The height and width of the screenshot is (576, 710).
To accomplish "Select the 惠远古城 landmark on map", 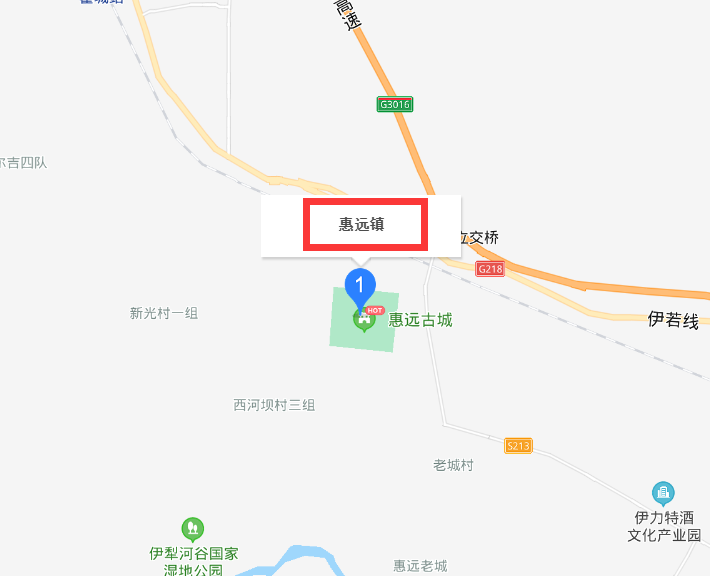I will (420, 320).
